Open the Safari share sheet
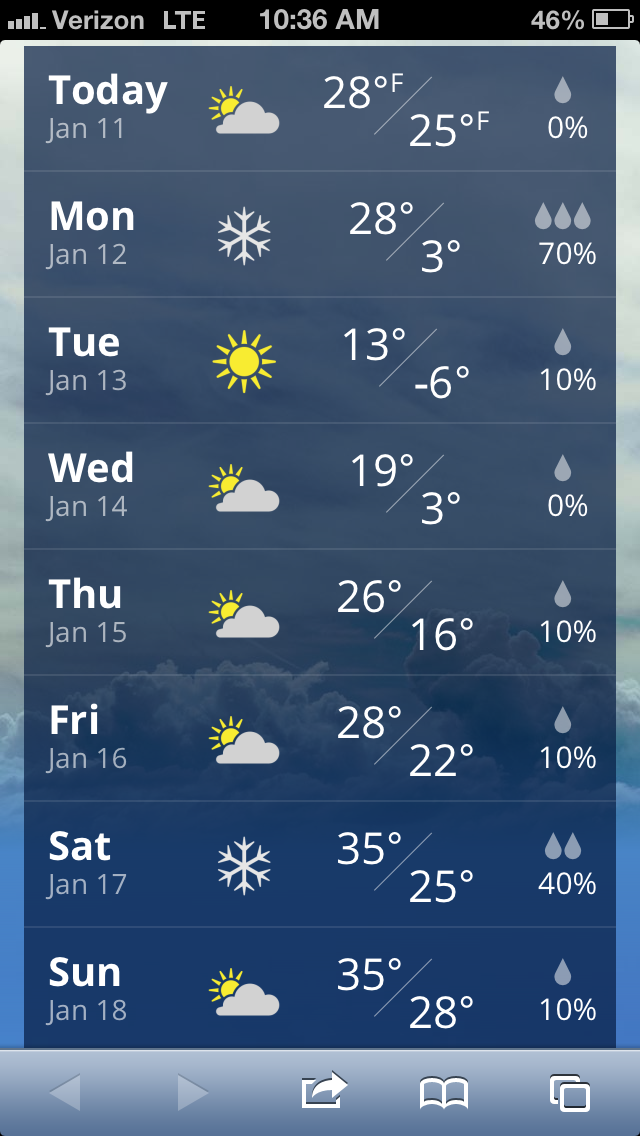The height and width of the screenshot is (1136, 640). click(324, 1091)
